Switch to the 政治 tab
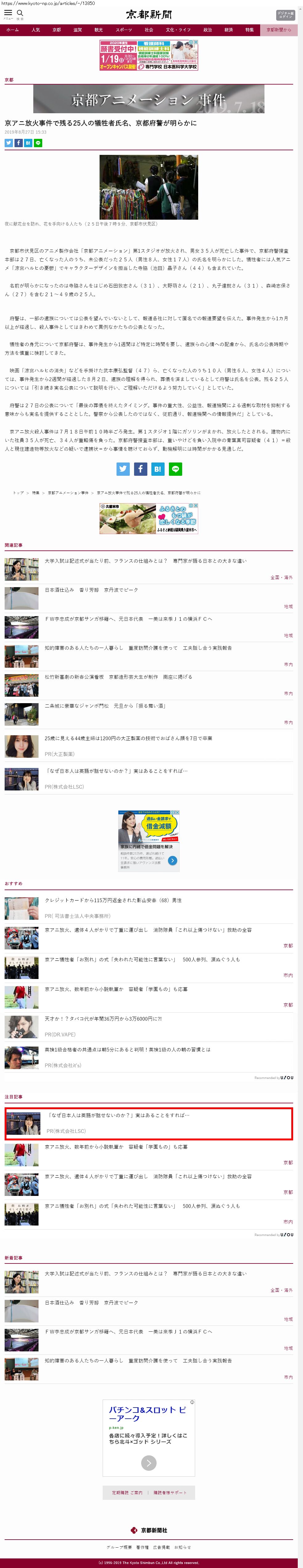 click(207, 30)
